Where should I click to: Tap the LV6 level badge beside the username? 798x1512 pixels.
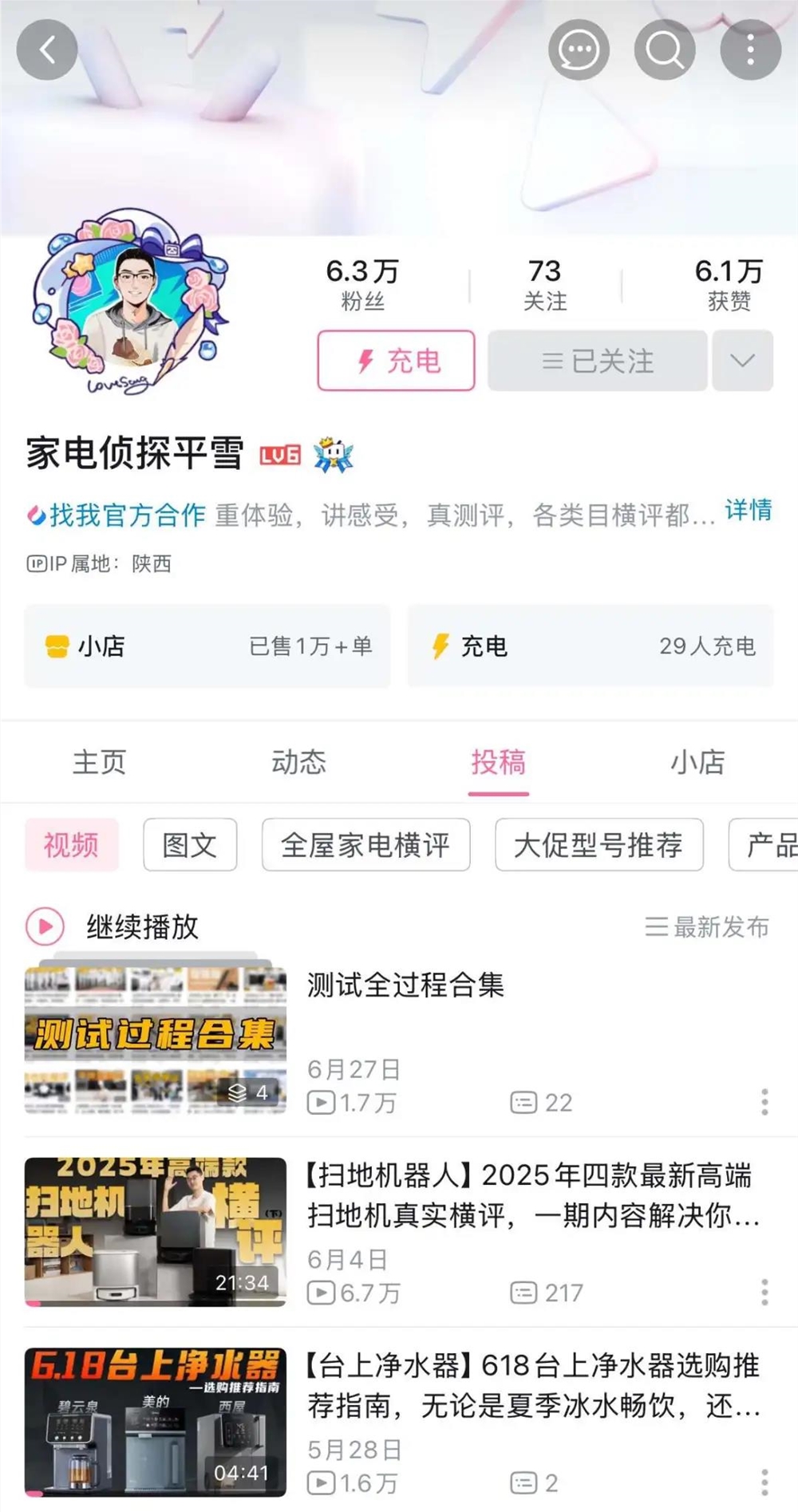tap(279, 455)
